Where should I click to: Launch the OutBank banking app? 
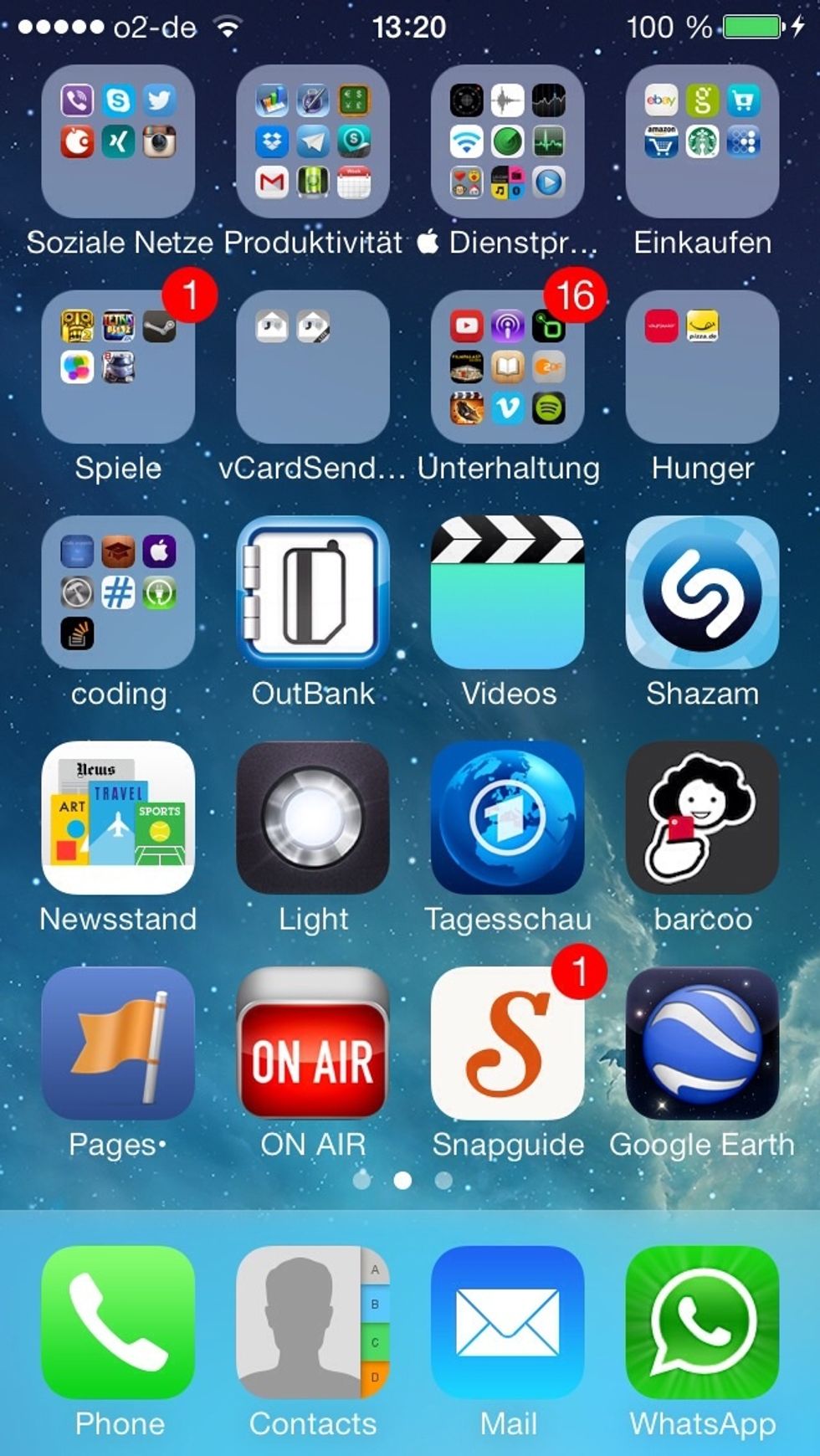pos(311,592)
